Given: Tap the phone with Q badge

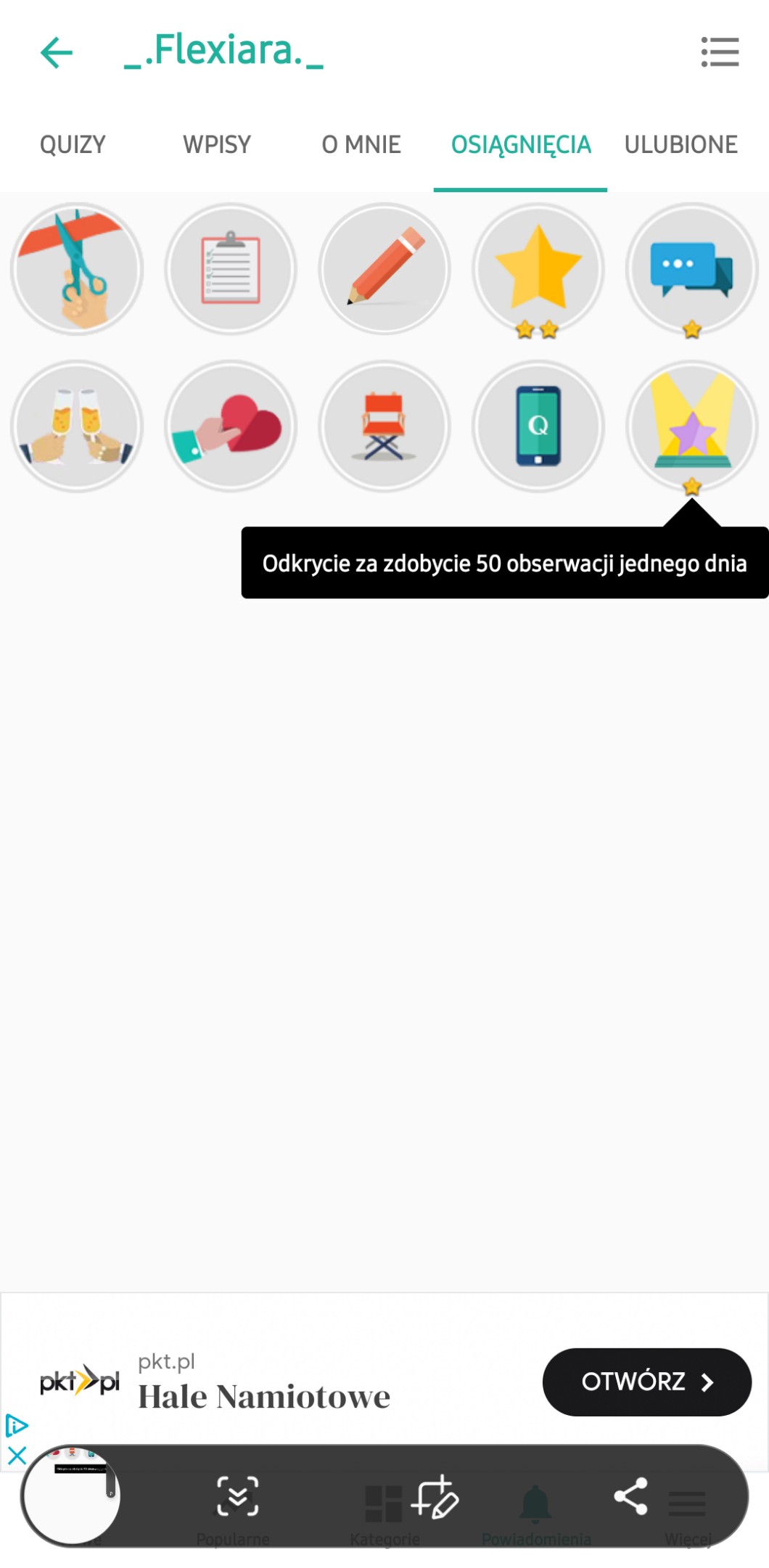Looking at the screenshot, I should click(538, 426).
